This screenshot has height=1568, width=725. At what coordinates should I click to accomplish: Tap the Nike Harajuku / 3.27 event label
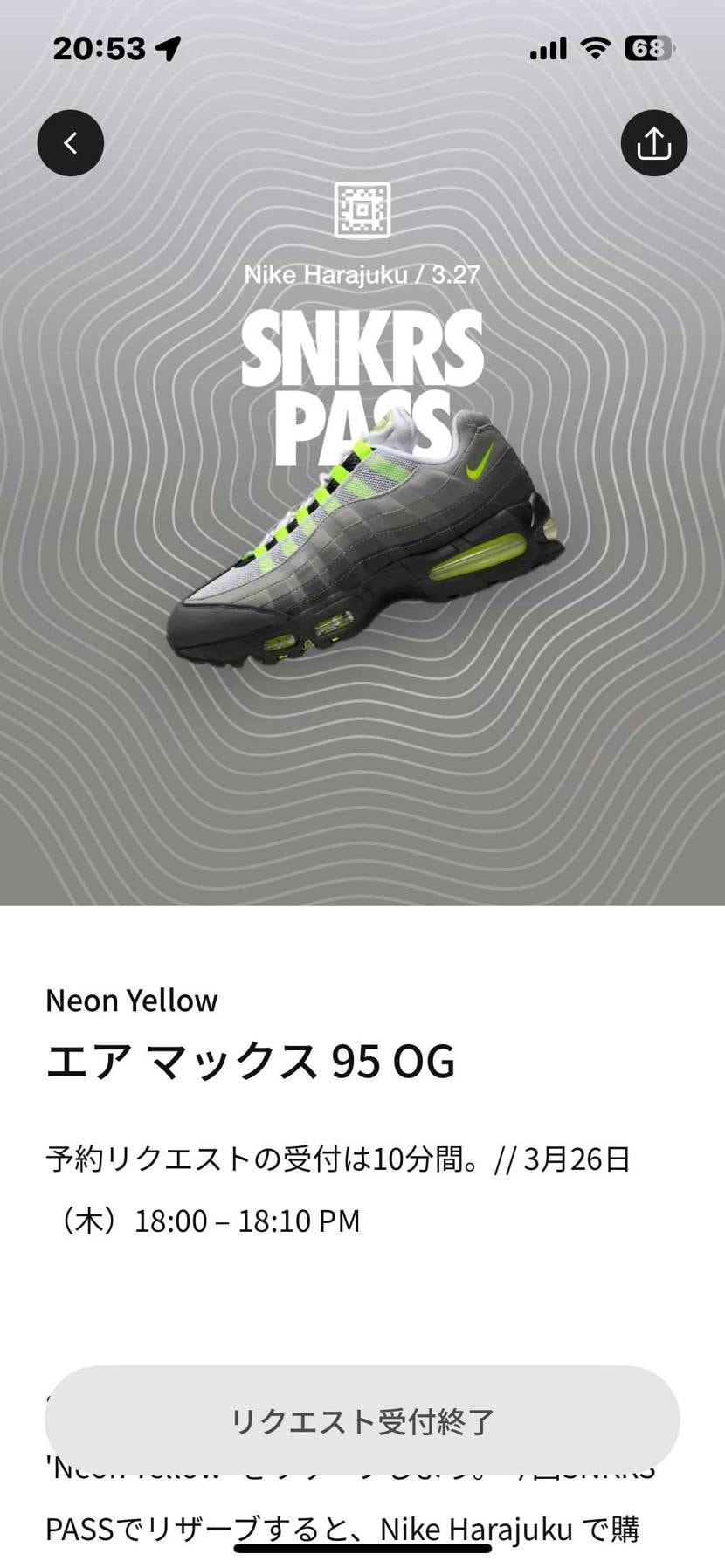click(362, 274)
